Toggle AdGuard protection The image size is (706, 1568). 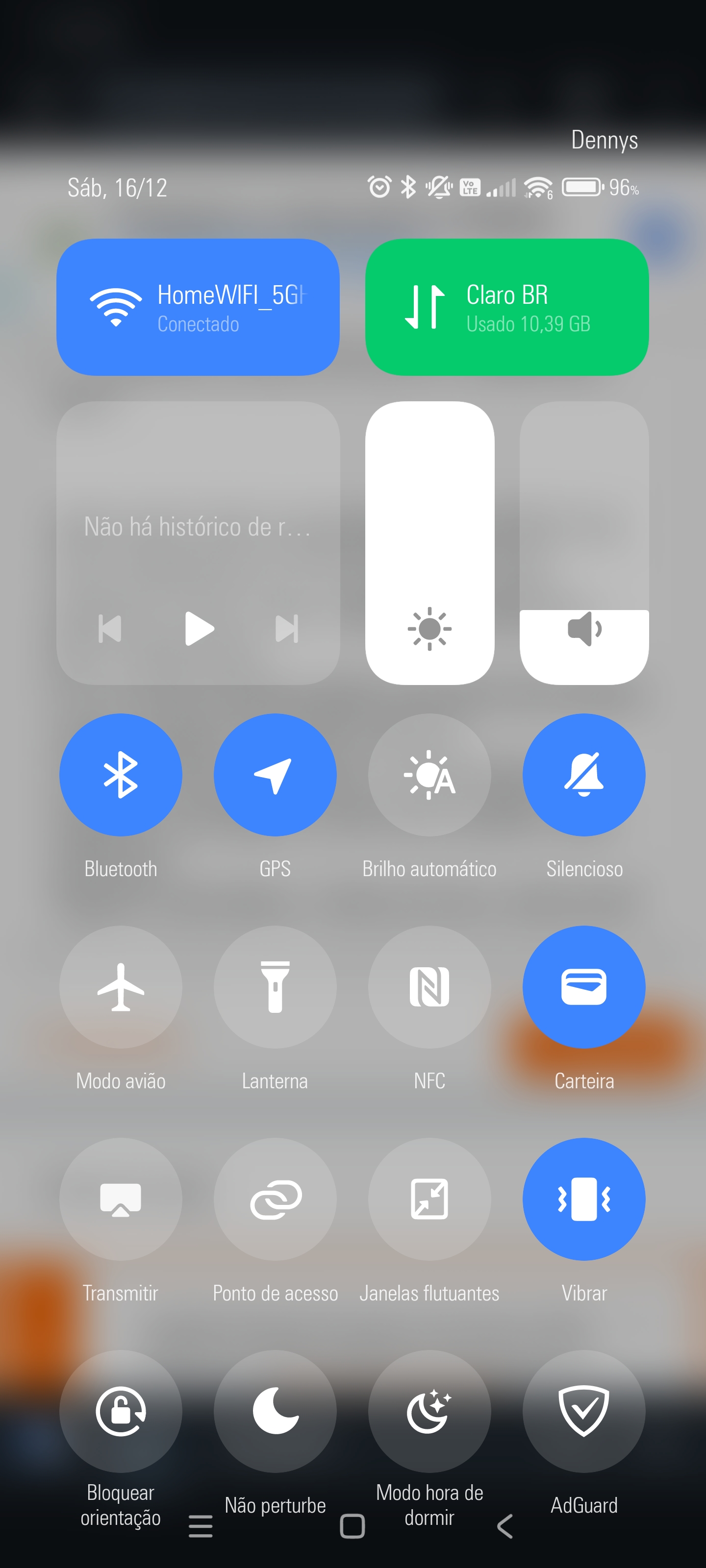584,1411
